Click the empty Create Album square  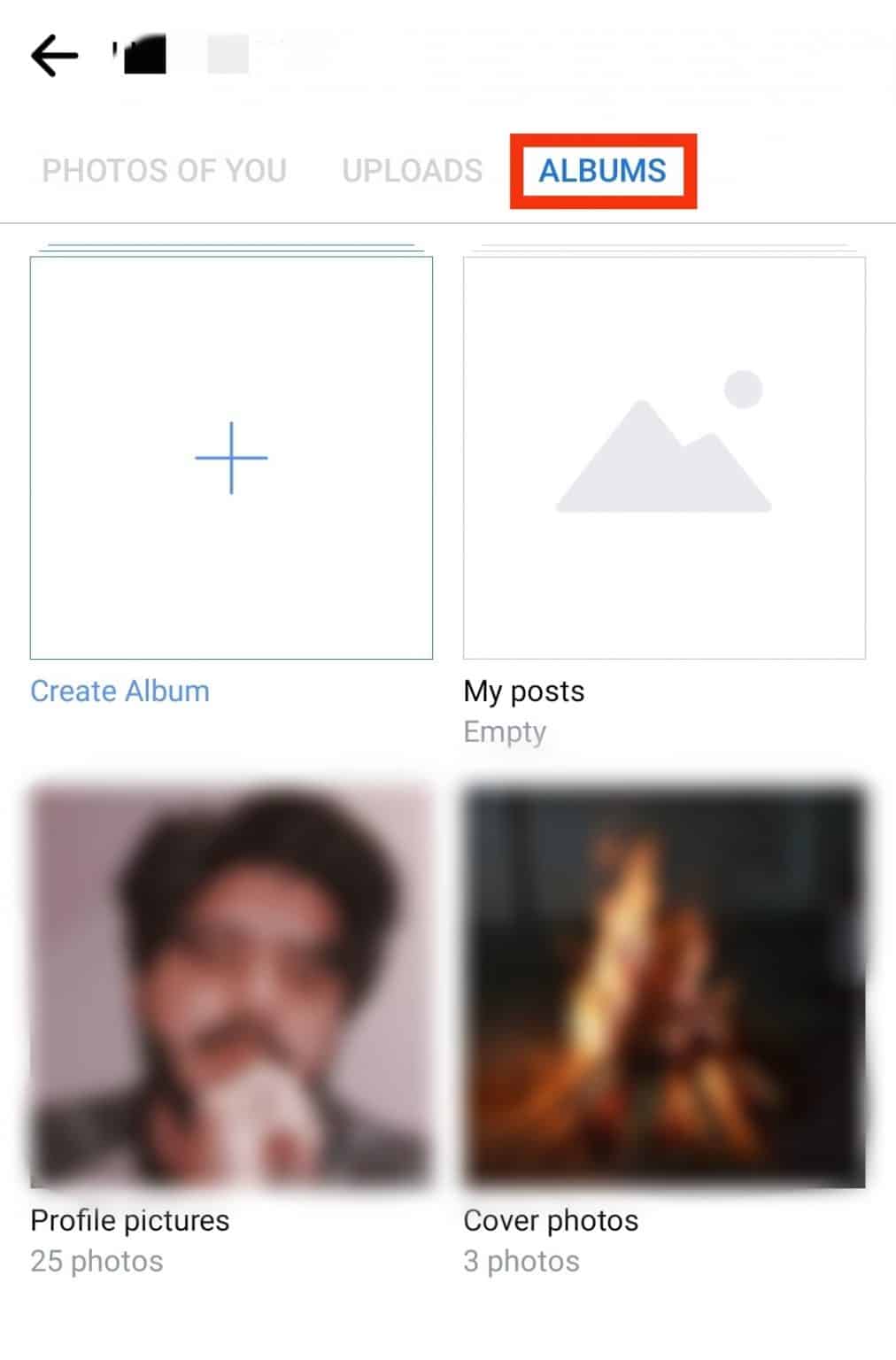pos(231,457)
